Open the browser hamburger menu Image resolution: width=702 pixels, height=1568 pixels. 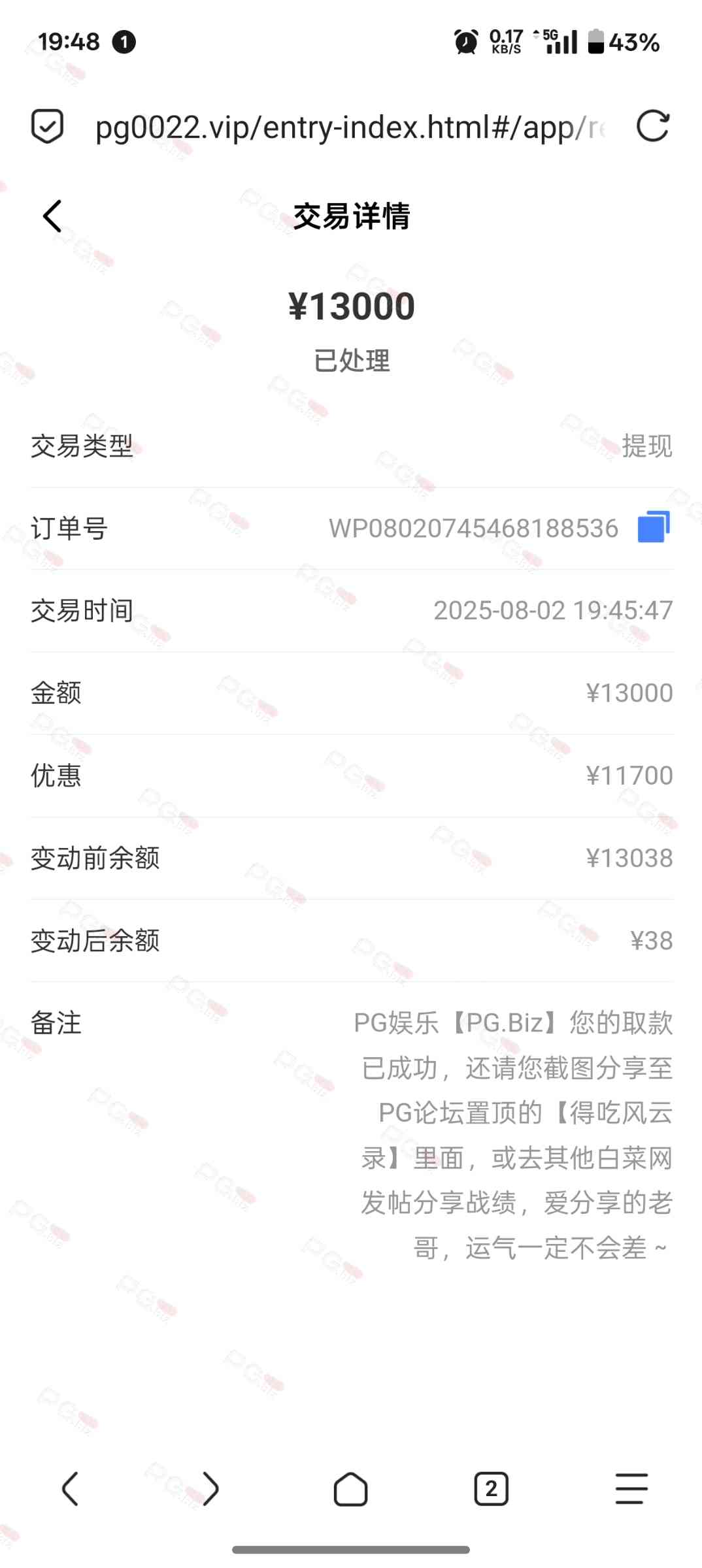pyautogui.click(x=631, y=1489)
